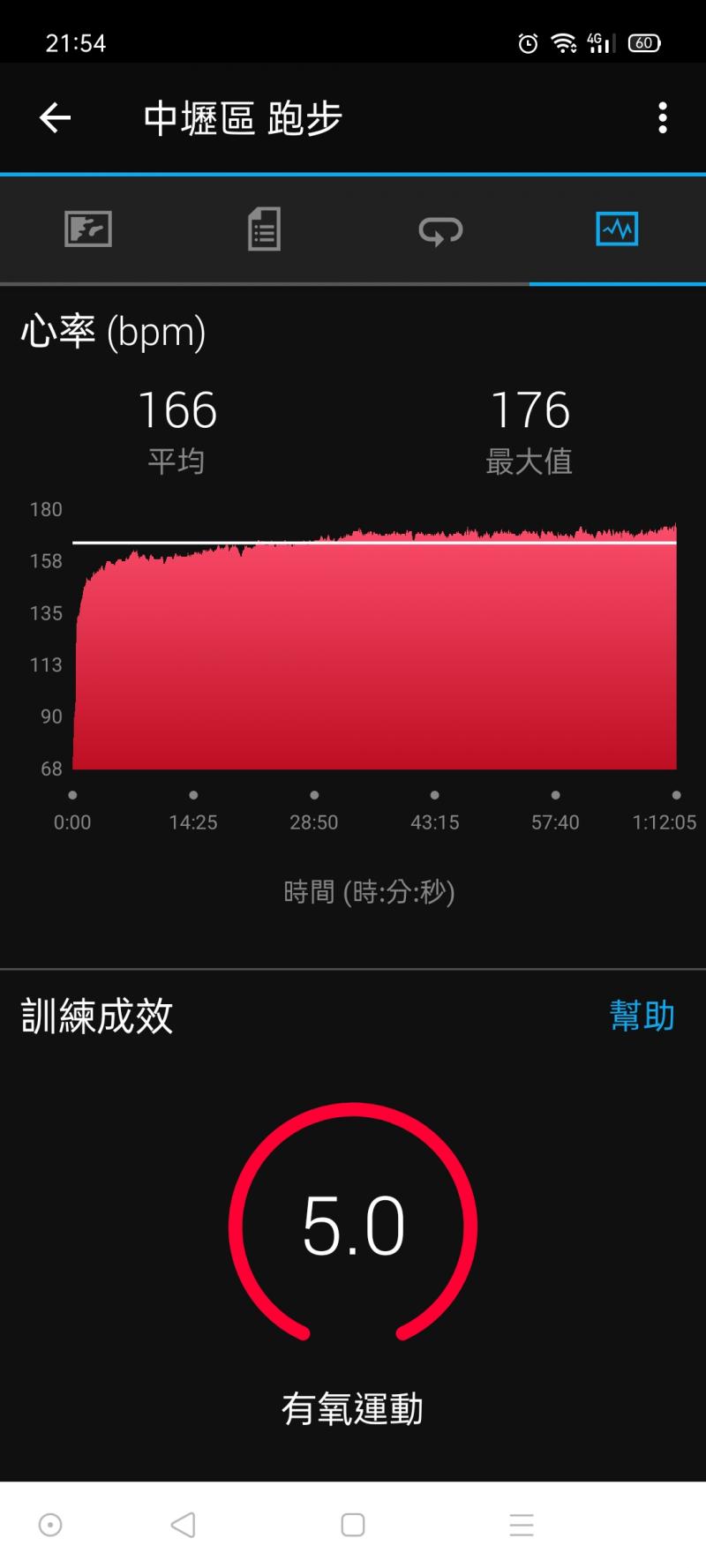Go back using the top-left arrow
The image size is (706, 1568).
click(x=55, y=117)
